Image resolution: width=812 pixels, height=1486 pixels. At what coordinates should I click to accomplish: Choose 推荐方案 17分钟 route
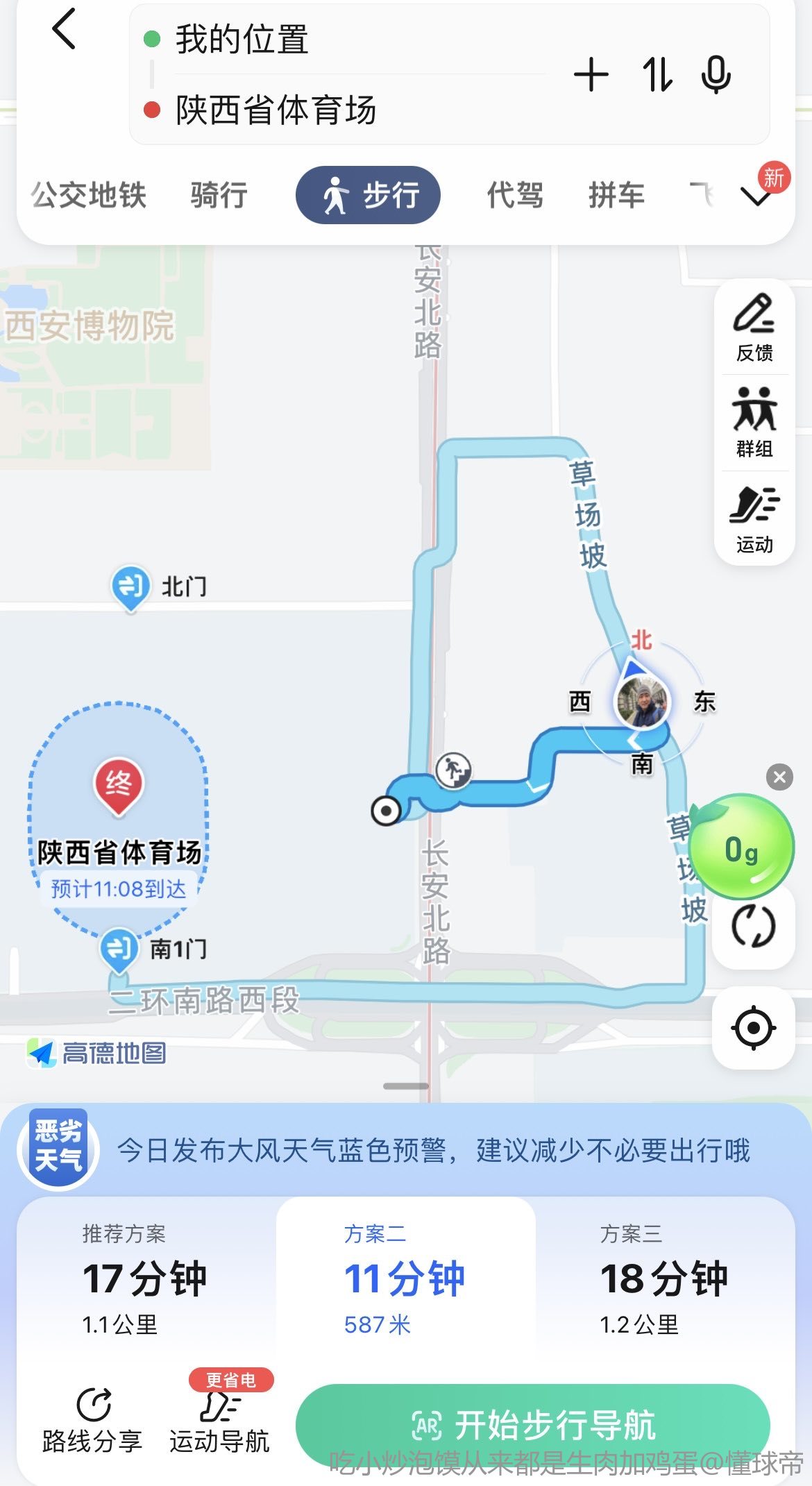[x=146, y=1278]
